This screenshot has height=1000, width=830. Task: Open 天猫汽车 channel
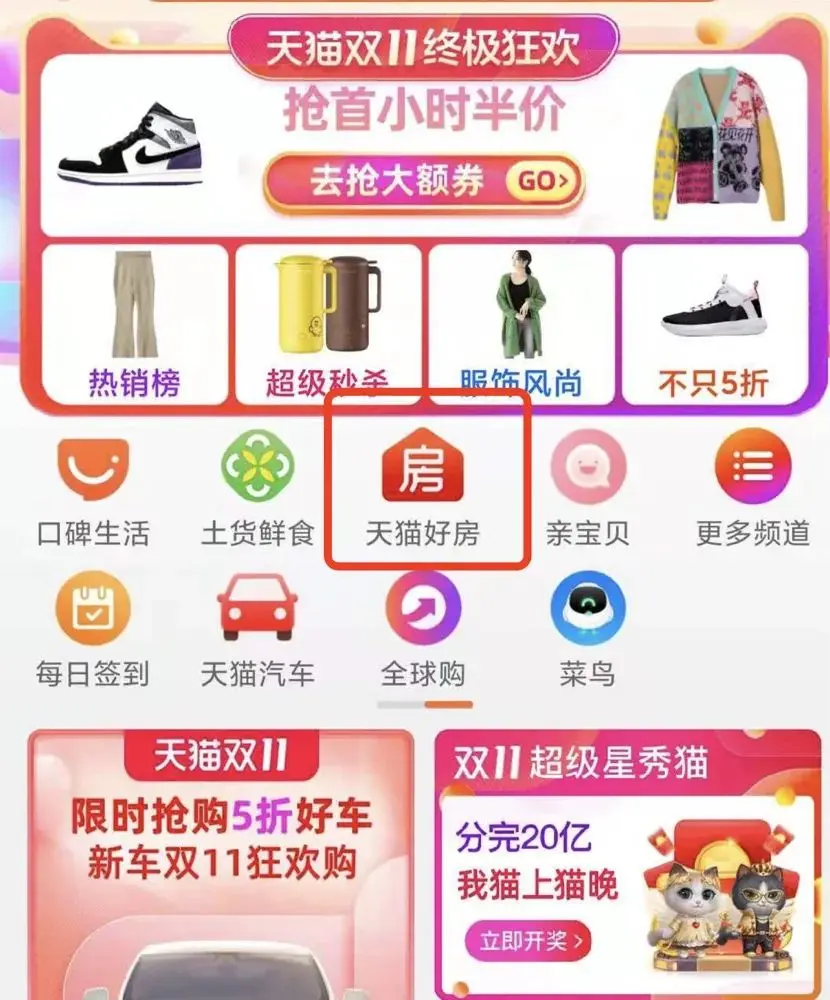[258, 630]
